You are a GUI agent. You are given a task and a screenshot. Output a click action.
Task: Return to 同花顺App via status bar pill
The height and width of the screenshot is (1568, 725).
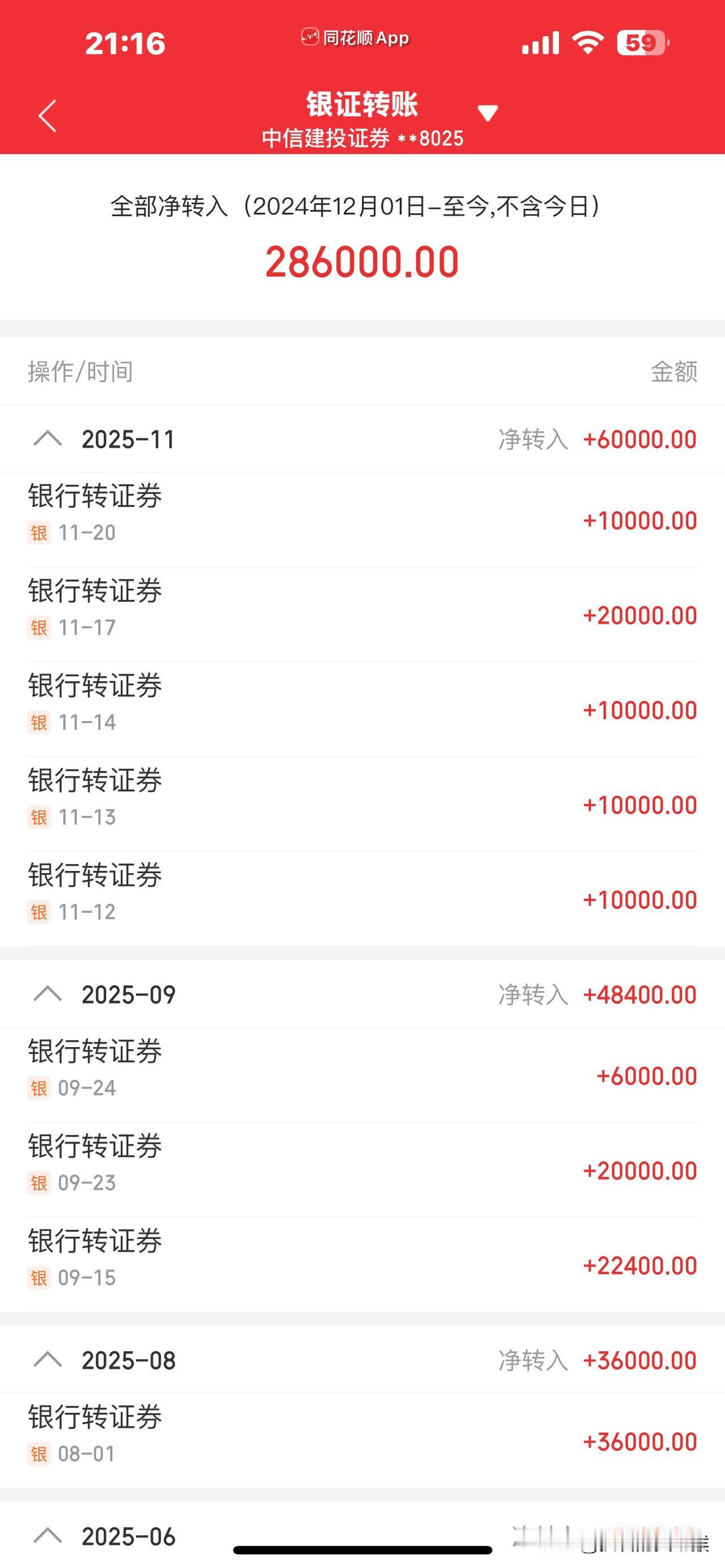coord(356,38)
